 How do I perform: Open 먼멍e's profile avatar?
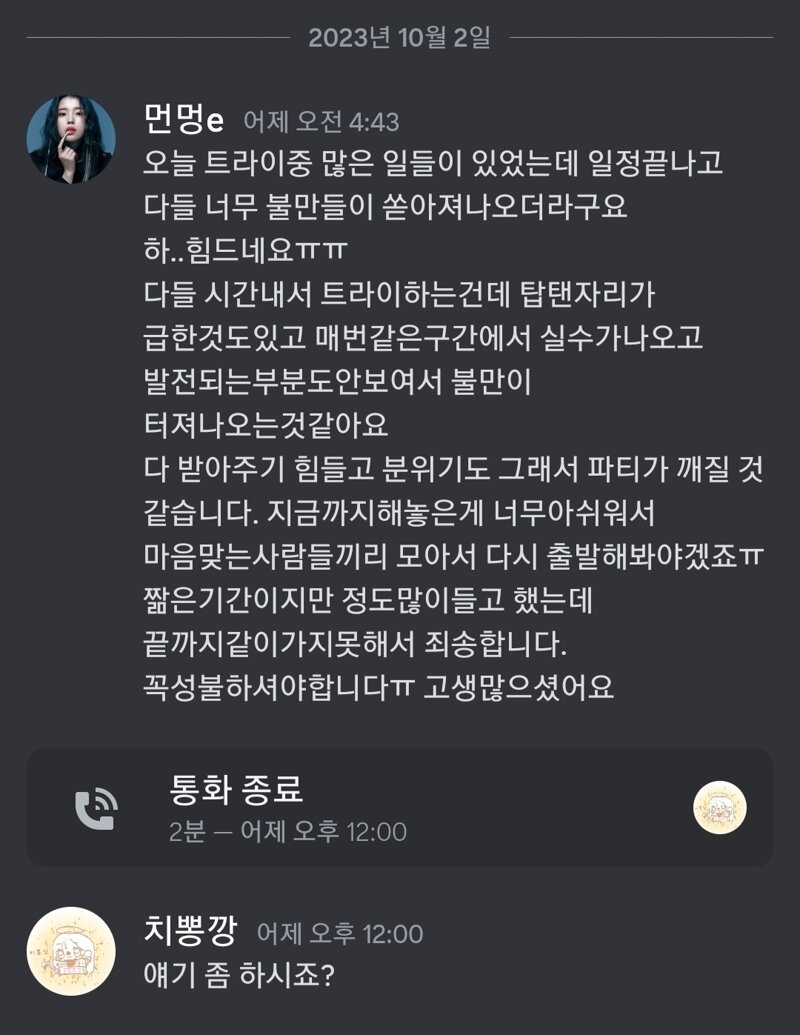coord(70,139)
